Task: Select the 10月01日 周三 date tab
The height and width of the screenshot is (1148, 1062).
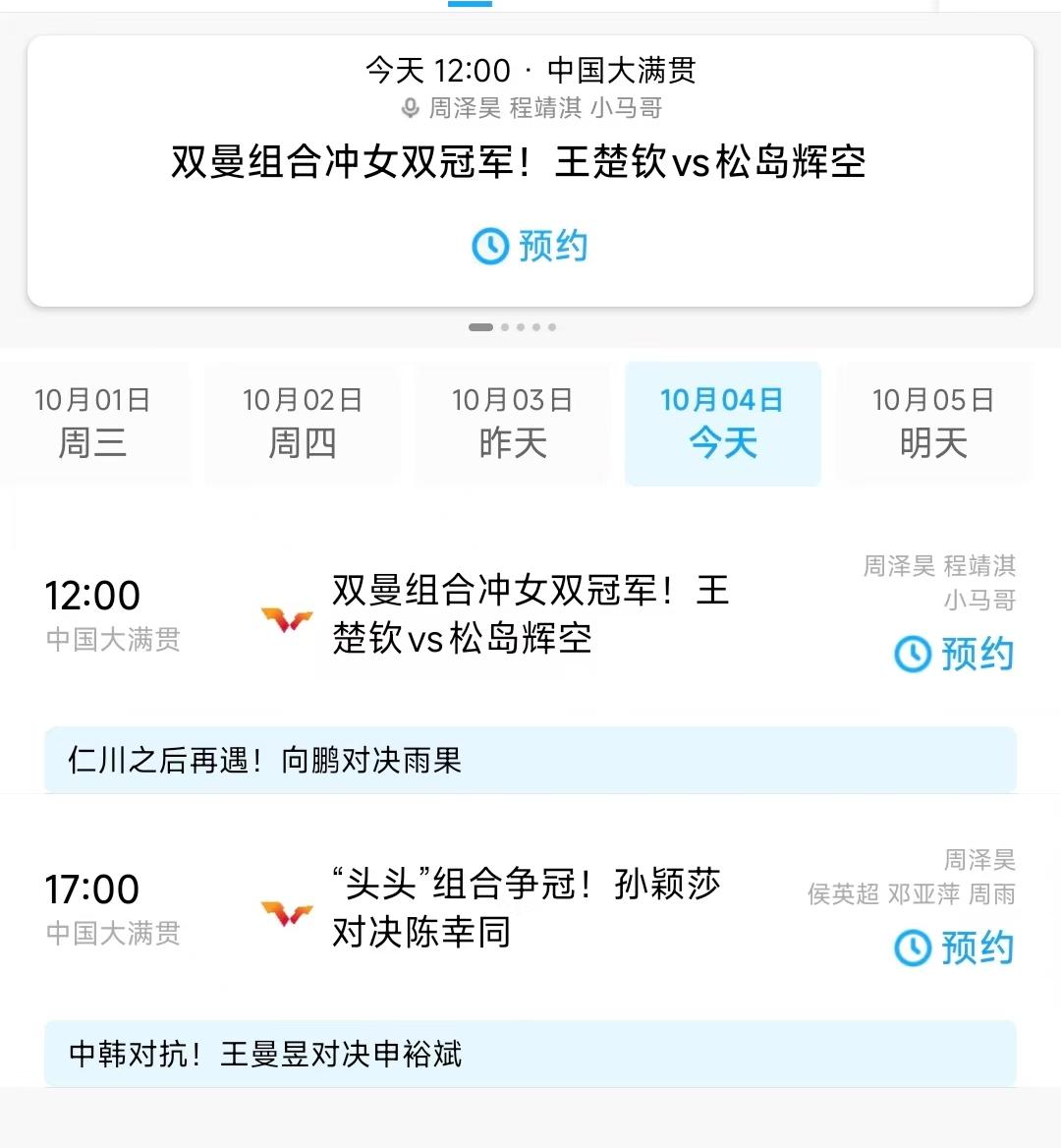Action: [92, 423]
